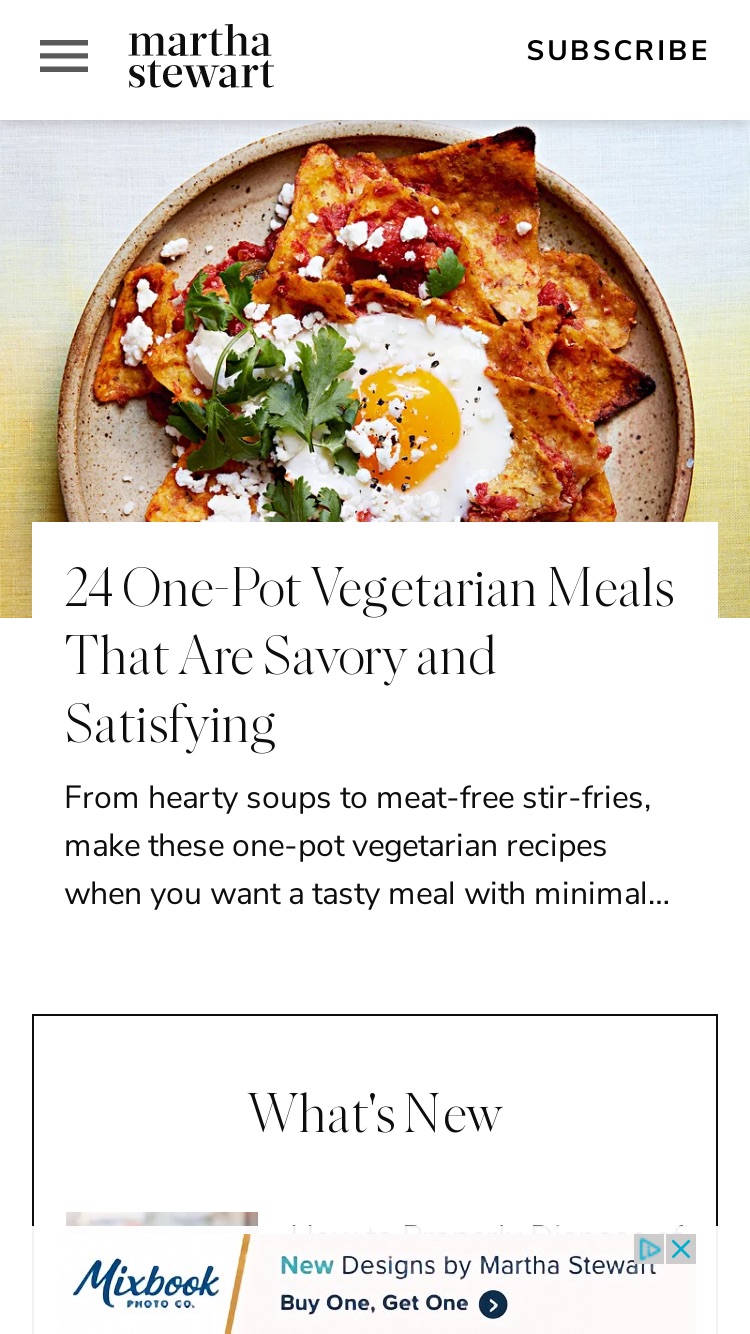Close the Mixbook banner ad
This screenshot has width=750, height=1334.
[681, 1248]
